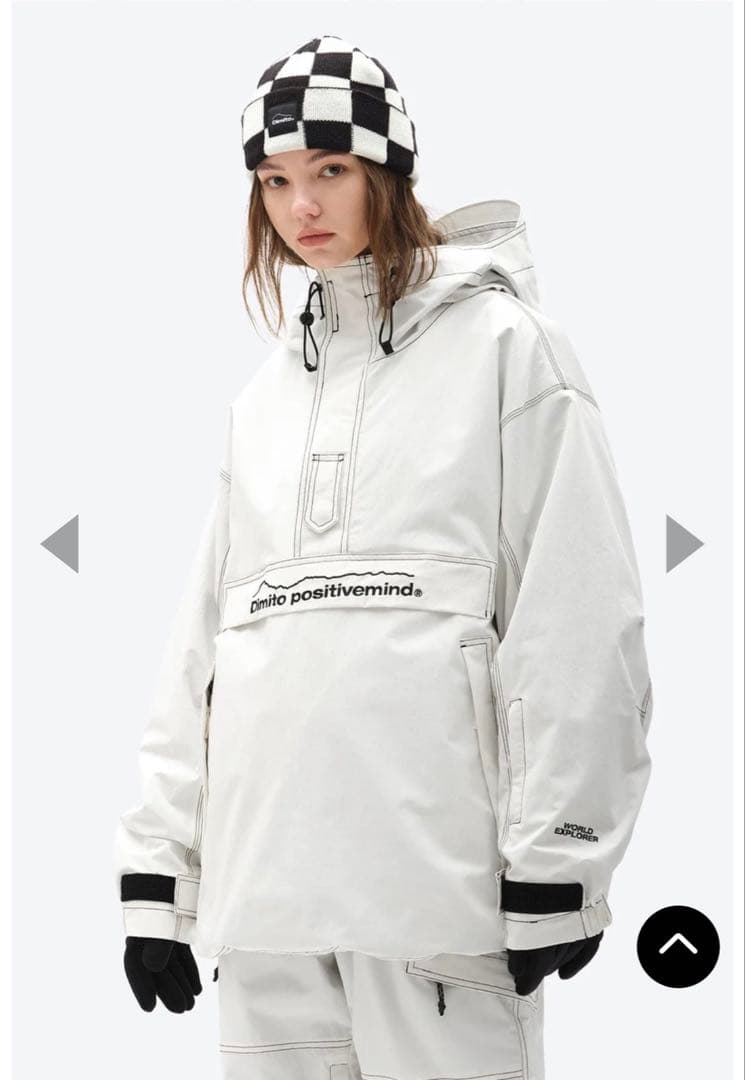Tap the scroll-to-top arrow button
Viewport: 745px width, 1080px height.
(678, 946)
